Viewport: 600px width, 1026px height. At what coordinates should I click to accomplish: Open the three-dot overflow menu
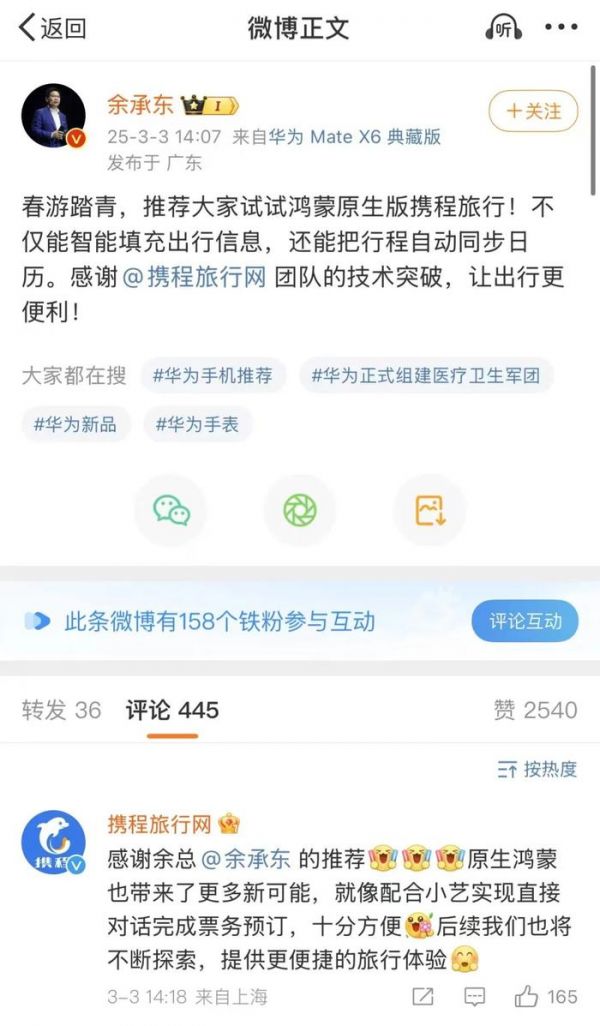tap(562, 28)
